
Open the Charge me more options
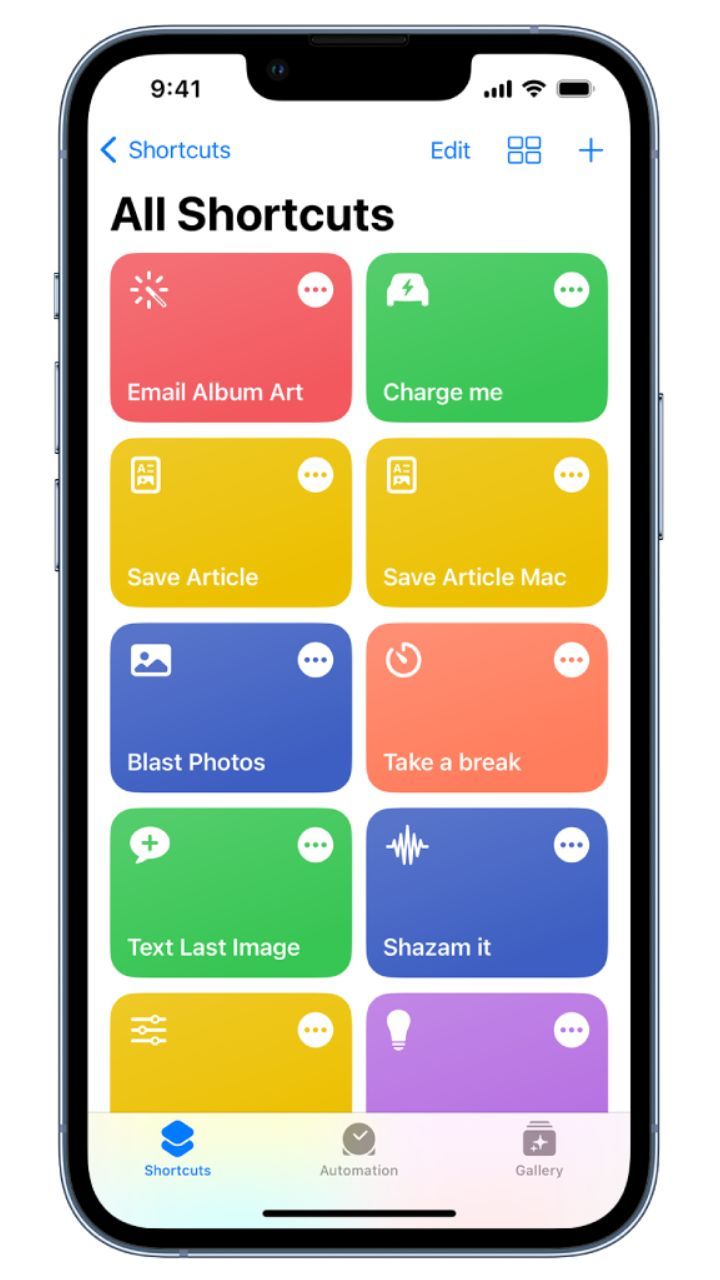tap(572, 290)
